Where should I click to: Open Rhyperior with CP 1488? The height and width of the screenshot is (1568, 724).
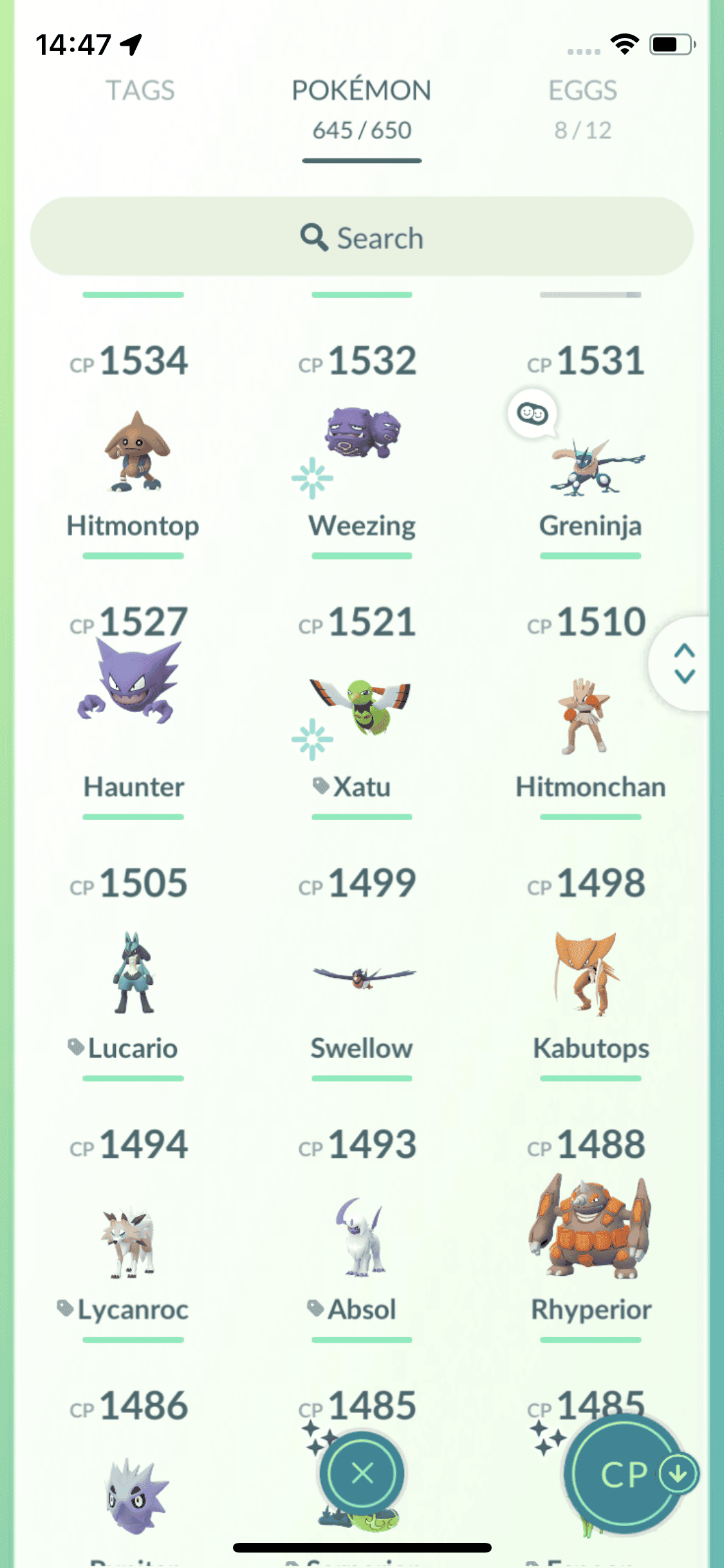coord(590,1226)
